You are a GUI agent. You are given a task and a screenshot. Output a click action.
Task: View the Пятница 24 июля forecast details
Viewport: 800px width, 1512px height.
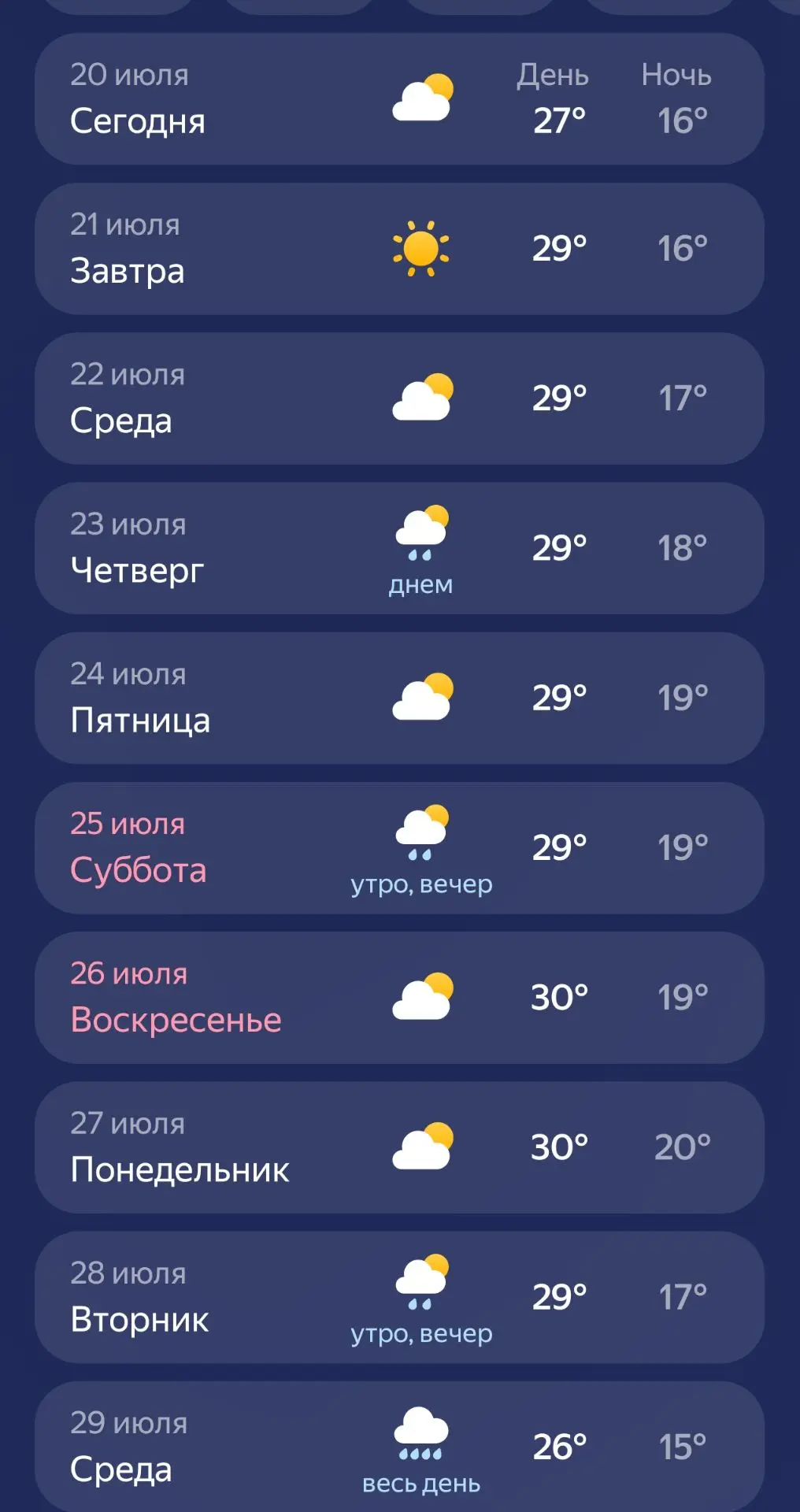click(x=399, y=698)
